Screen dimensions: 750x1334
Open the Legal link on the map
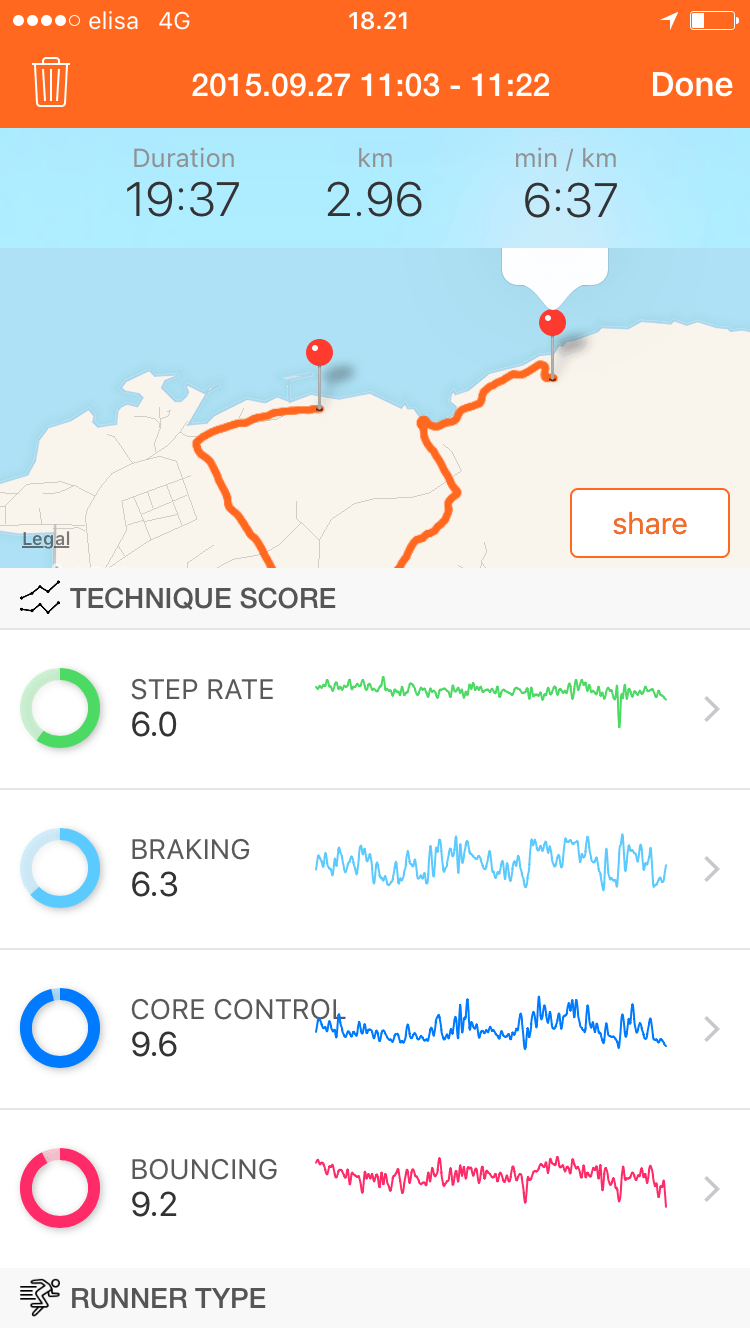pos(46,539)
